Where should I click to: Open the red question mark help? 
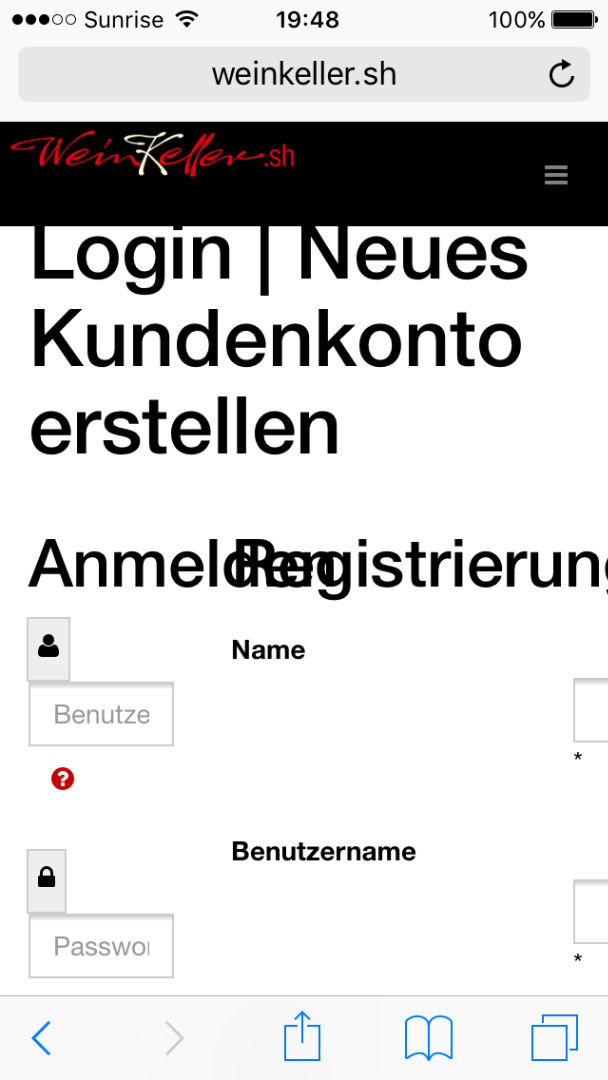[63, 779]
